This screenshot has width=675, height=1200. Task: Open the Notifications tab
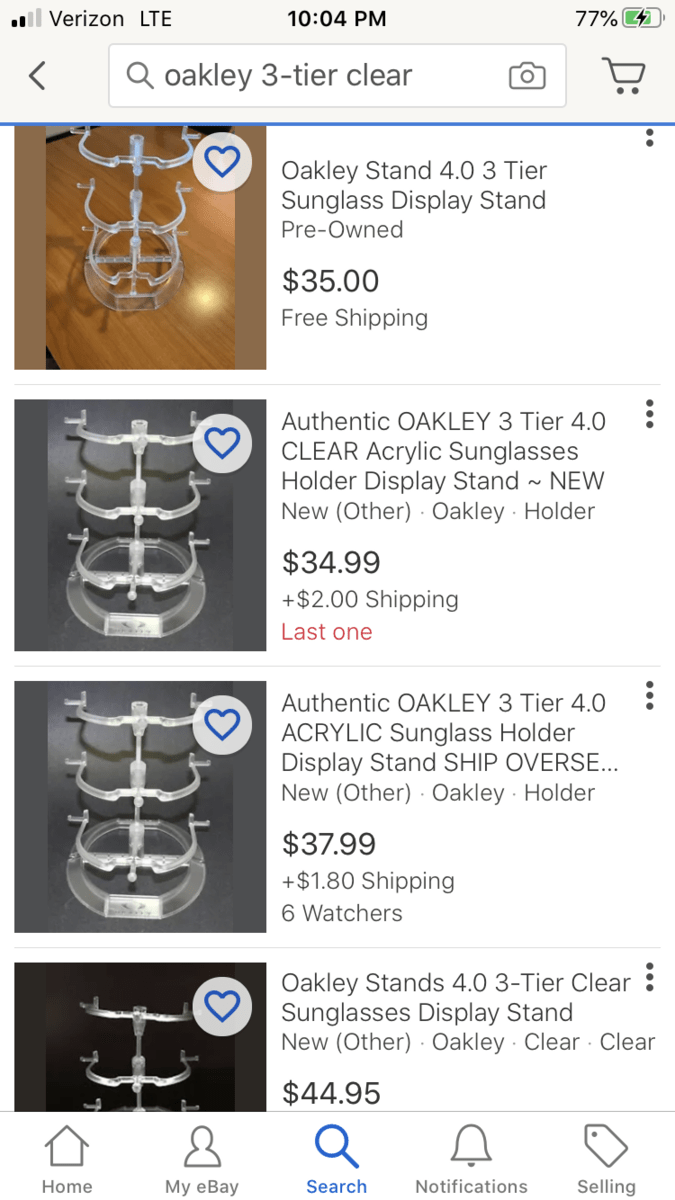tap(471, 1160)
